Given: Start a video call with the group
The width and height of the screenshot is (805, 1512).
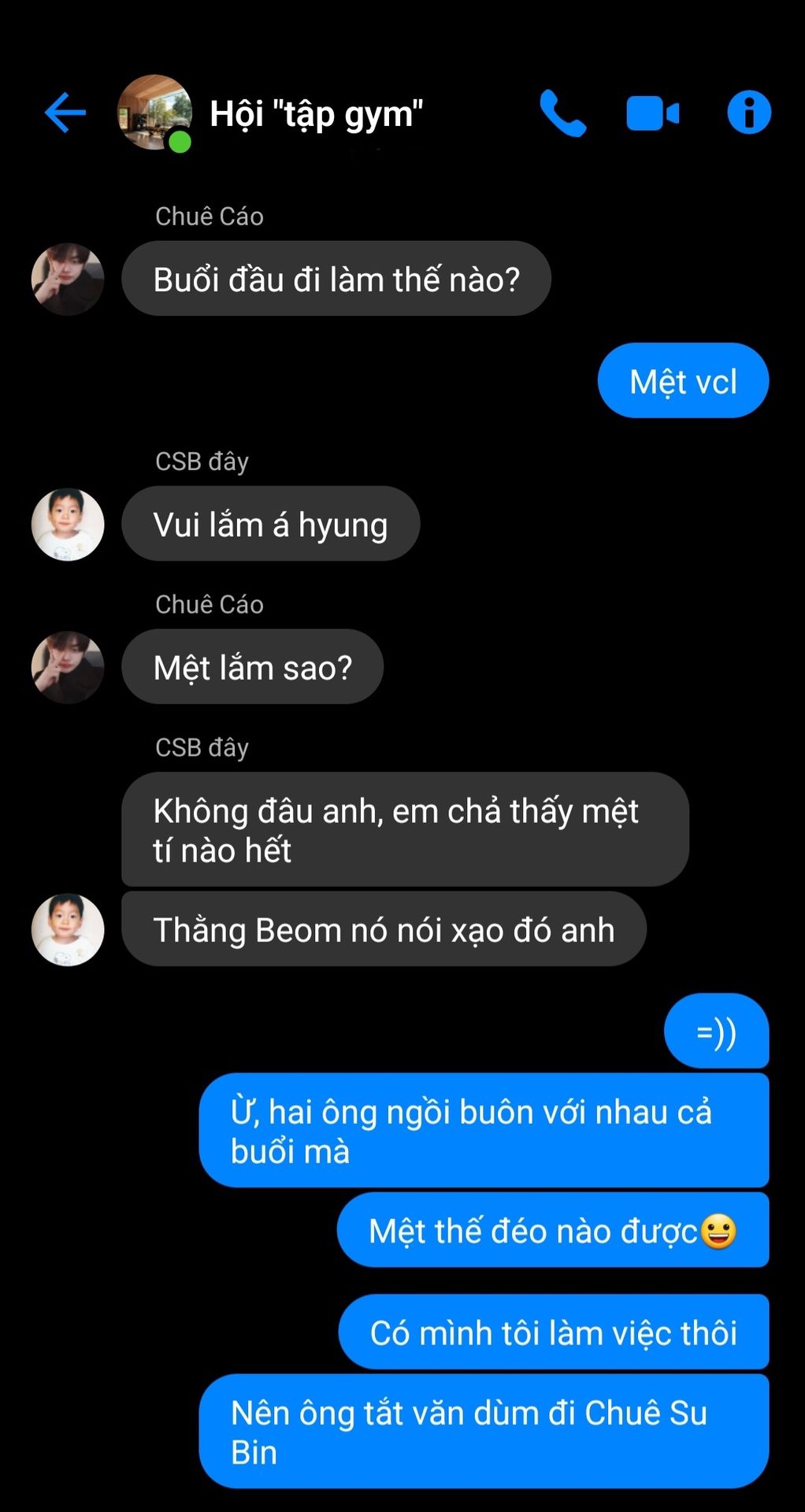Looking at the screenshot, I should 653,113.
